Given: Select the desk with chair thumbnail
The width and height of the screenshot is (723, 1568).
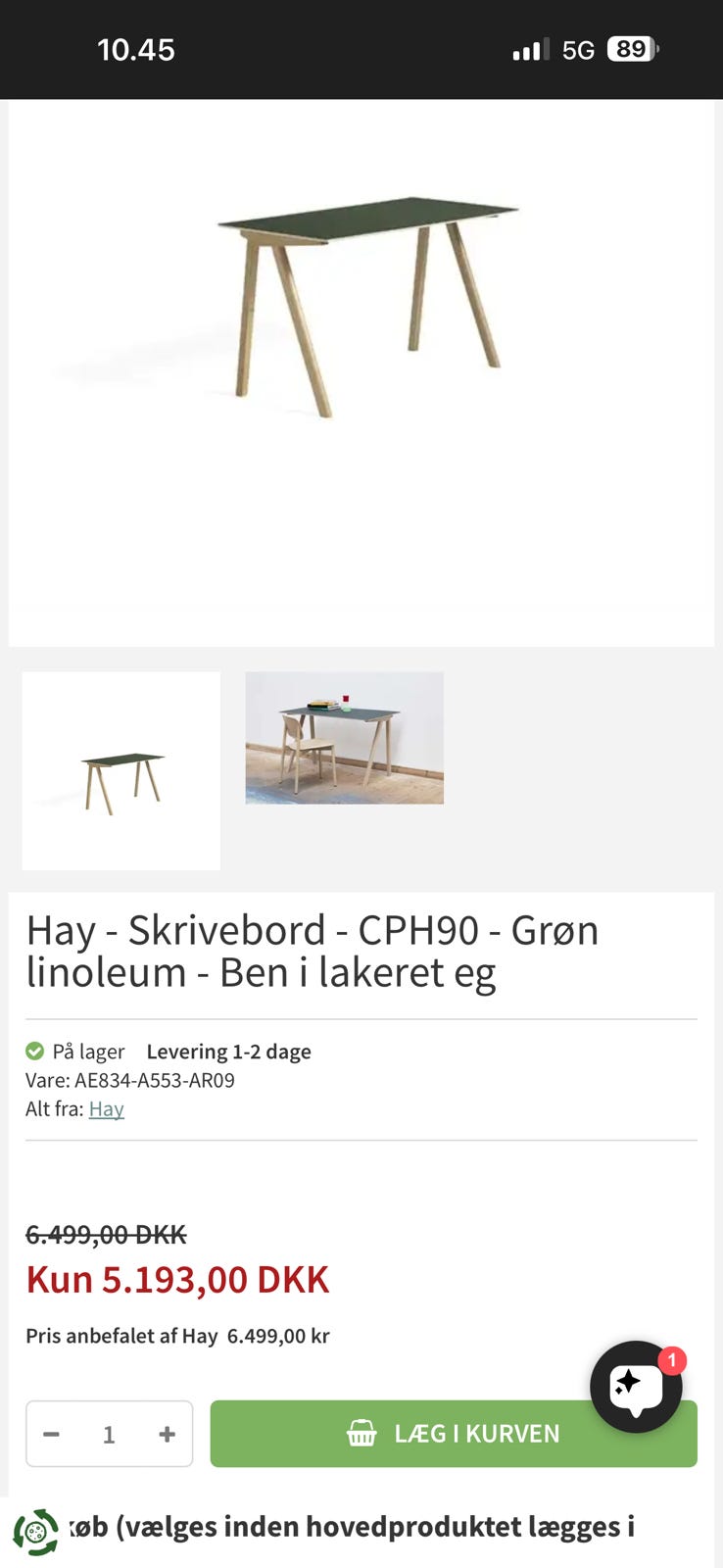Looking at the screenshot, I should (344, 738).
